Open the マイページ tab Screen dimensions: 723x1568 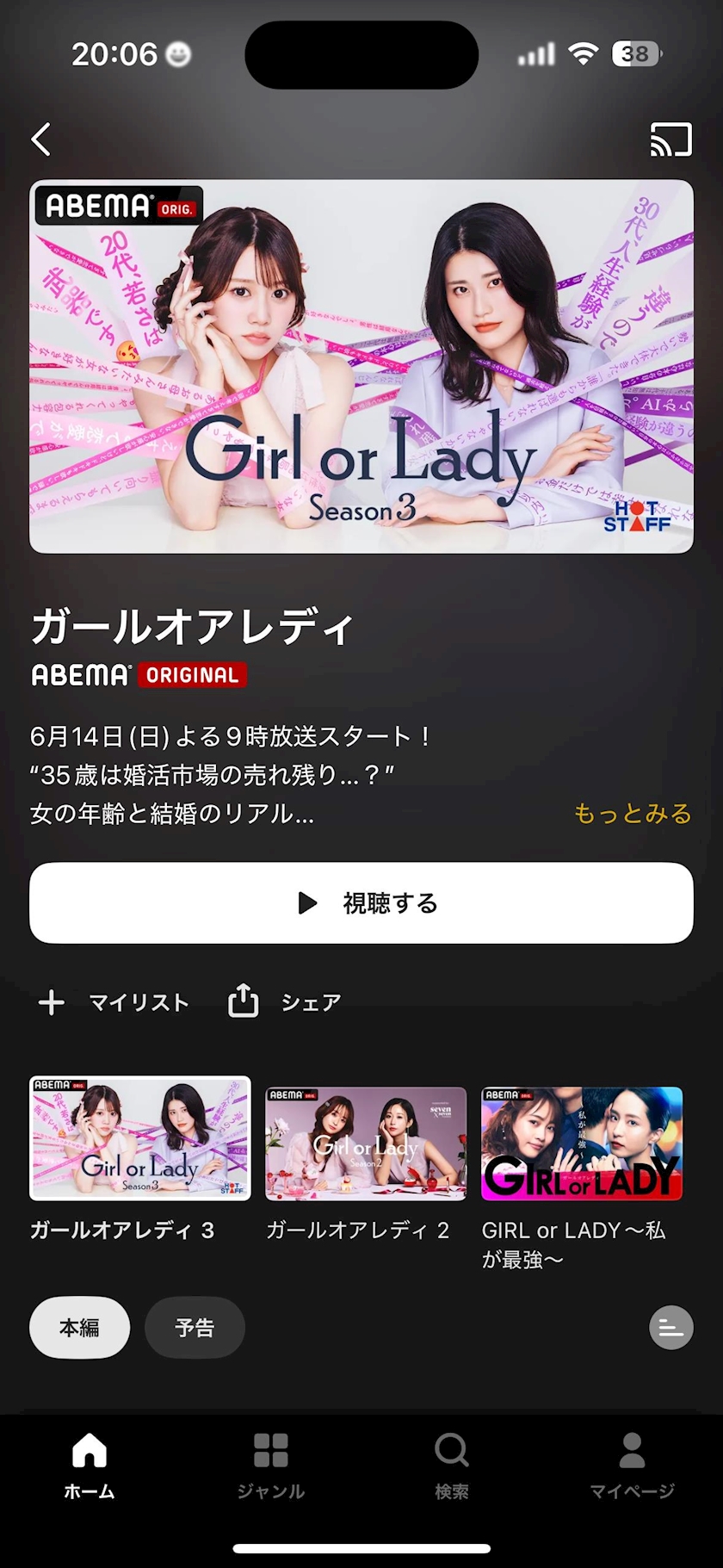[633, 1466]
